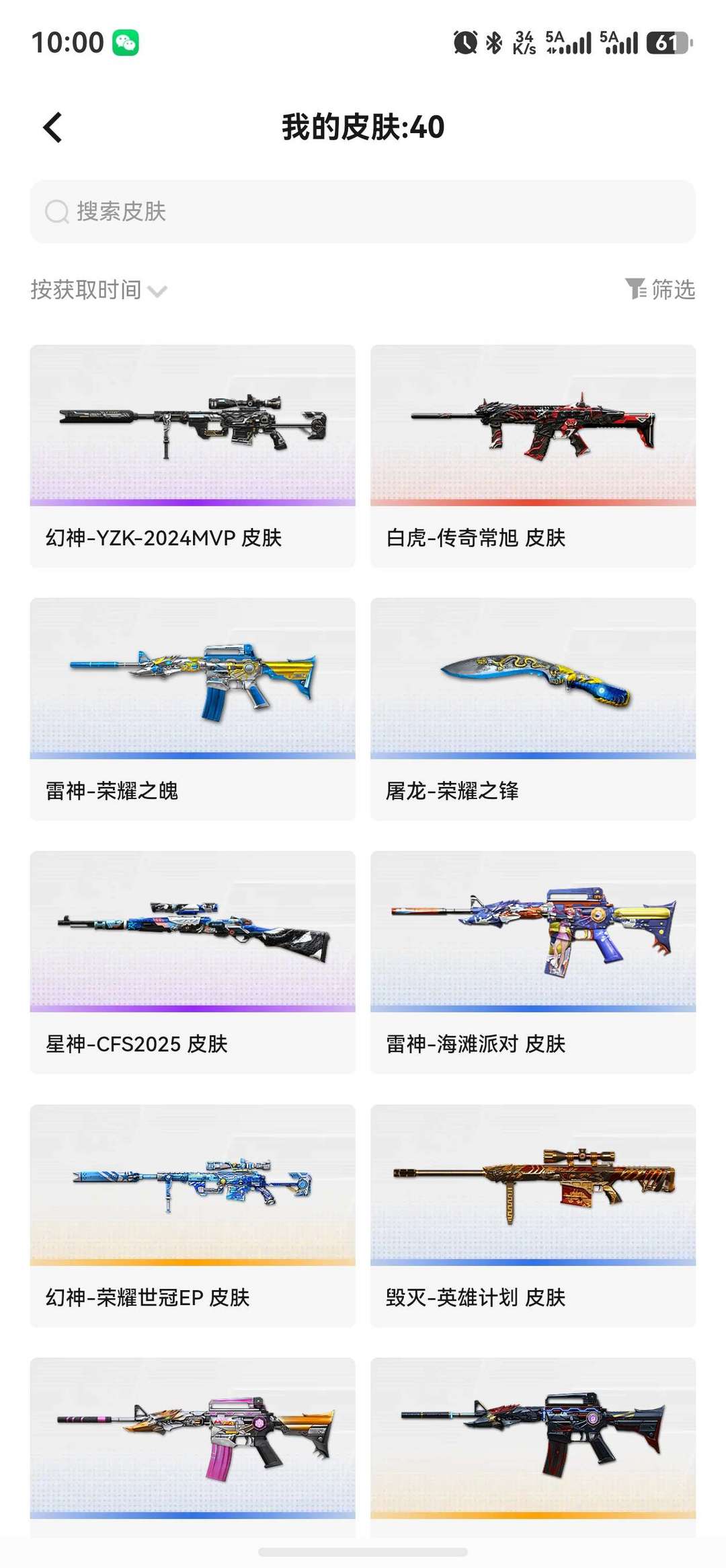Select the 星神-CFS2025 皮肤 card
726x1568 pixels.
coord(192,961)
